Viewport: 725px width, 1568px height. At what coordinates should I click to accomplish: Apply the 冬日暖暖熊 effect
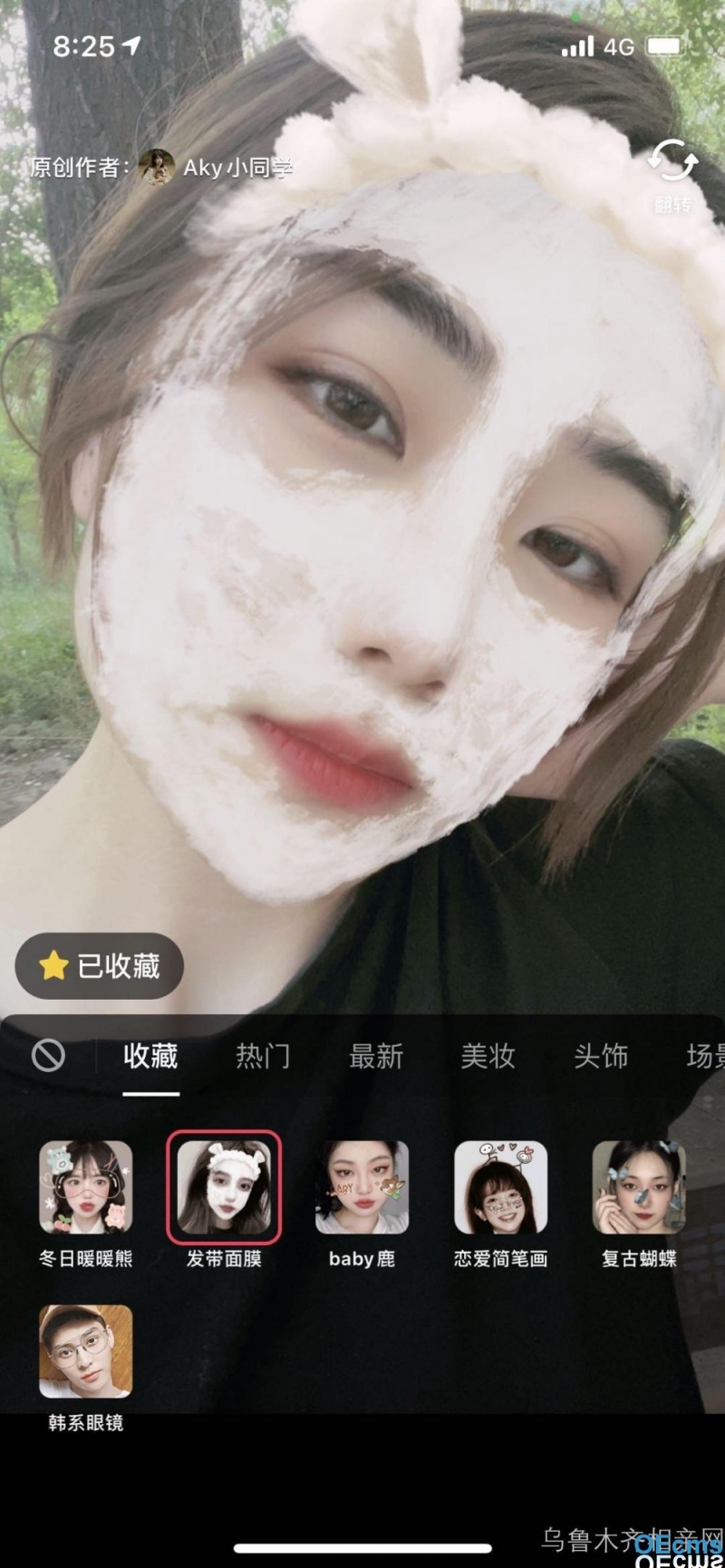coord(86,1187)
